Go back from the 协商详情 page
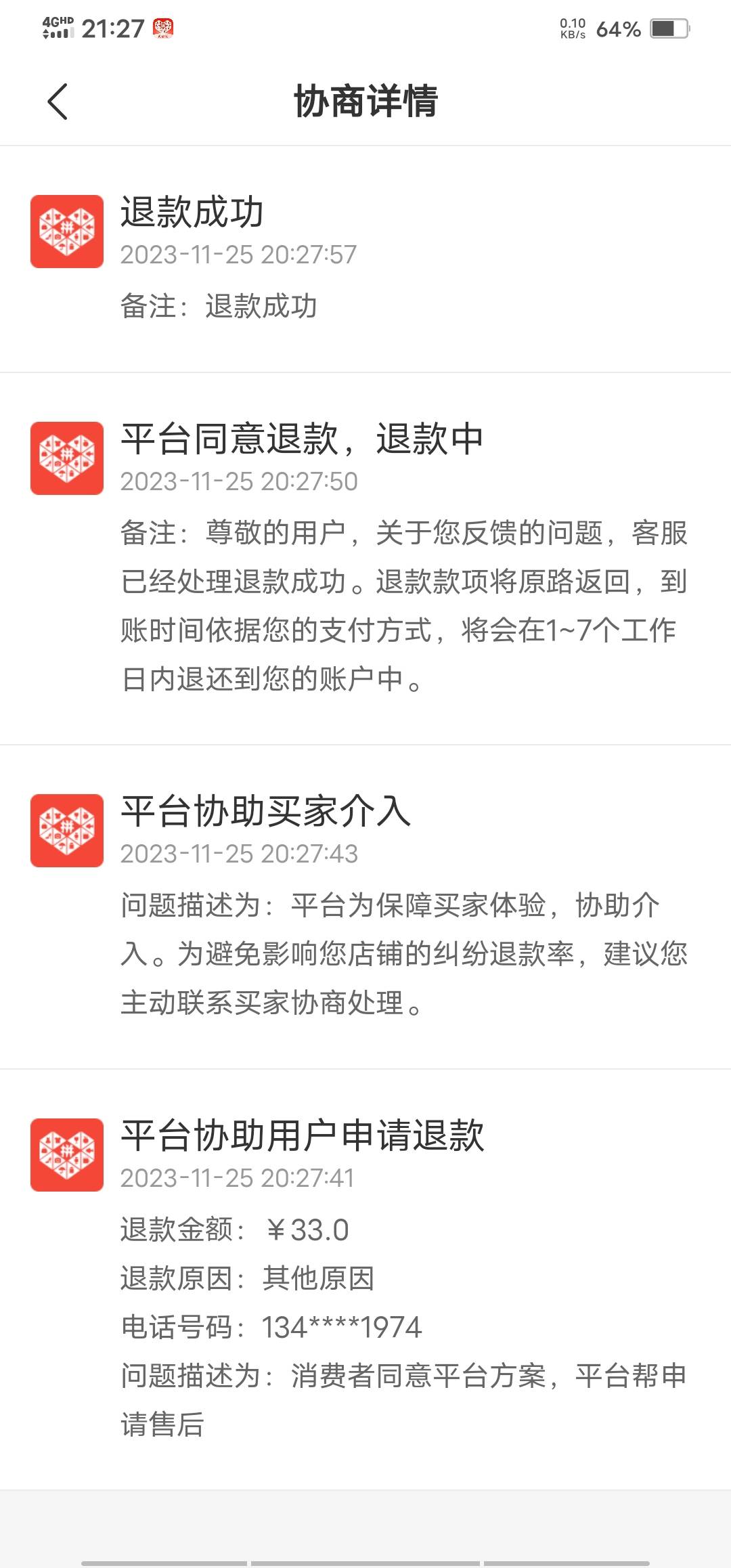 58,102
